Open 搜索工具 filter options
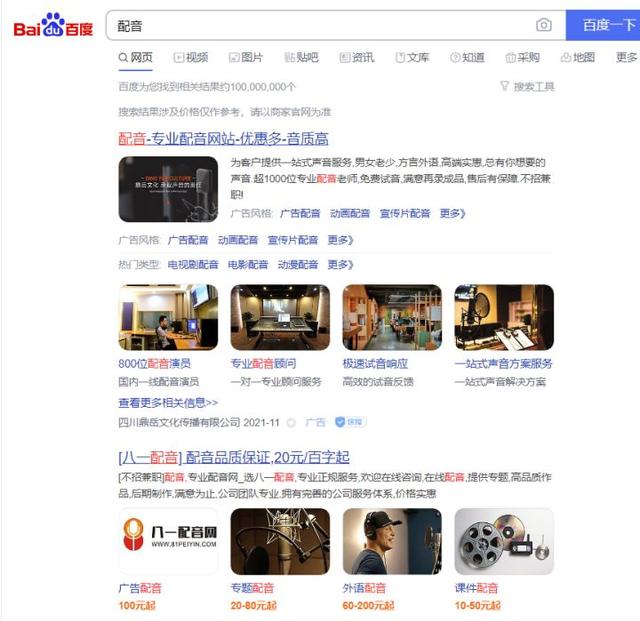 point(527,87)
